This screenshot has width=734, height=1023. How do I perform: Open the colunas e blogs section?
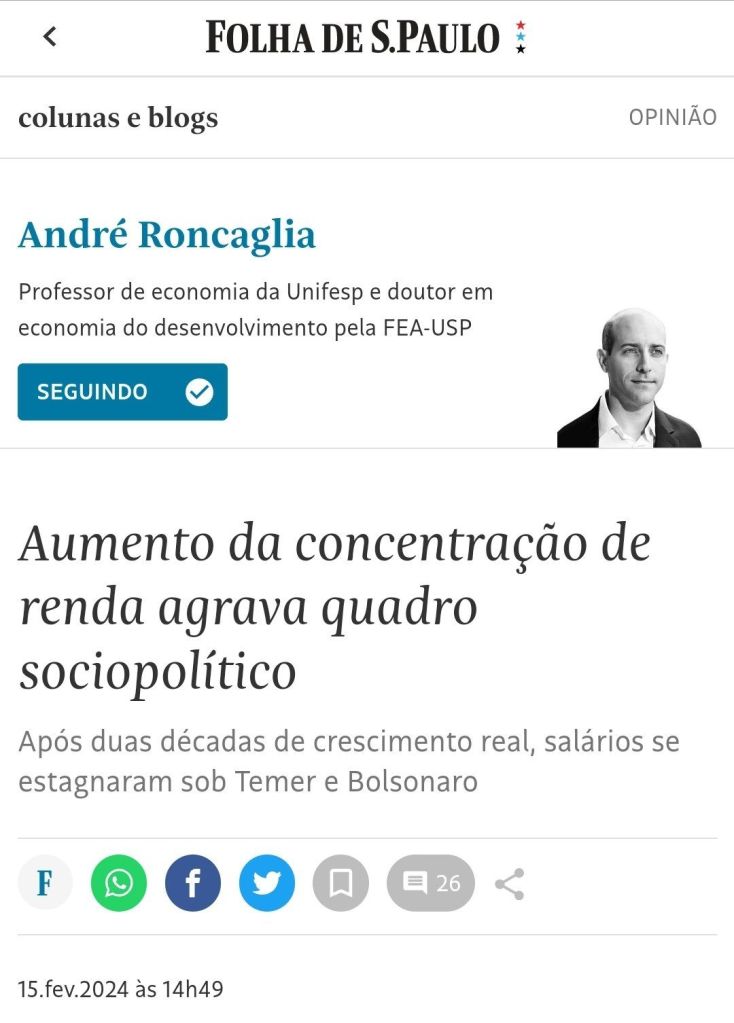coord(118,118)
